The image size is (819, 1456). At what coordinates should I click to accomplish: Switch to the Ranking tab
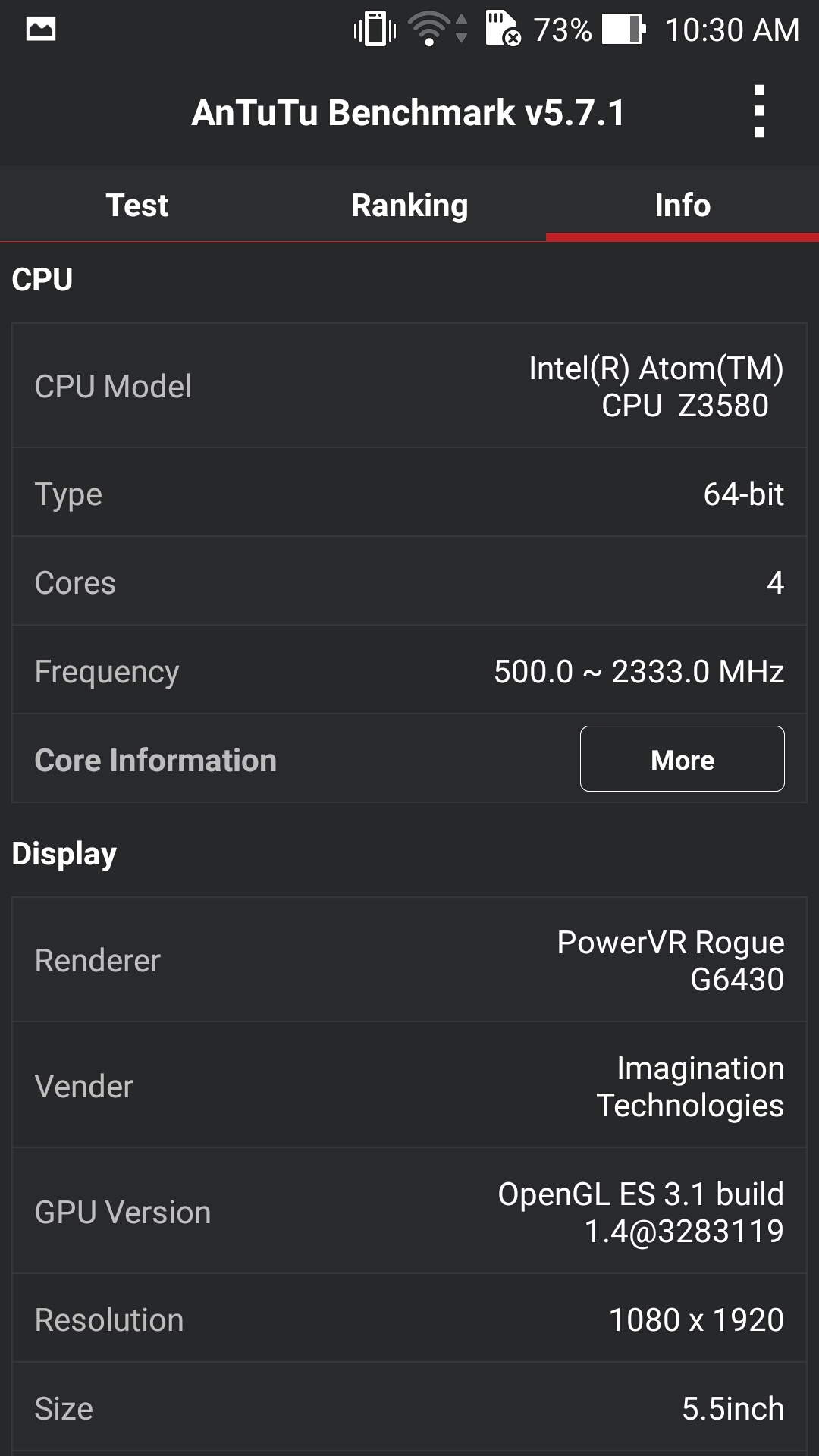pos(409,205)
